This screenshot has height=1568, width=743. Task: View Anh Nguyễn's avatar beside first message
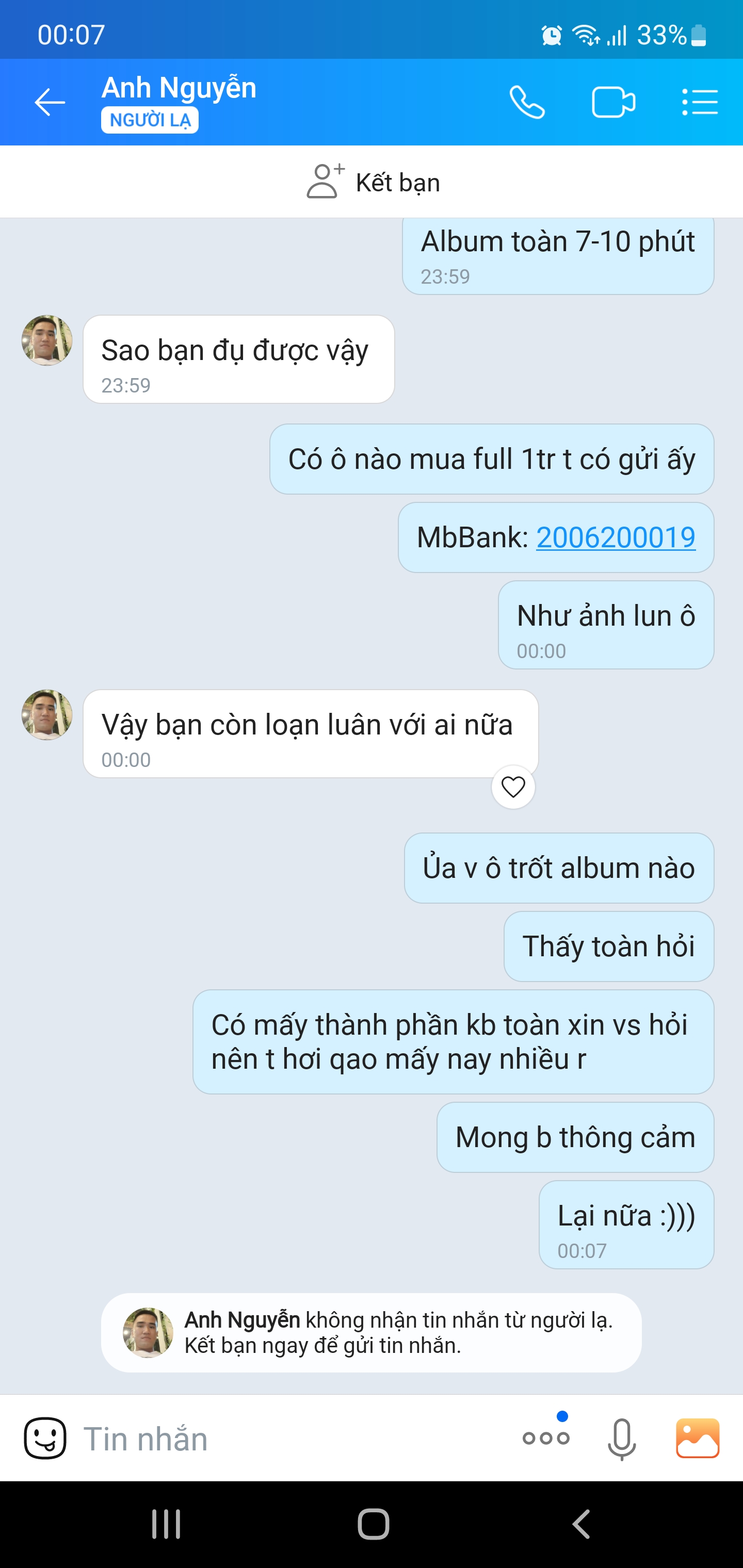pyautogui.click(x=47, y=340)
